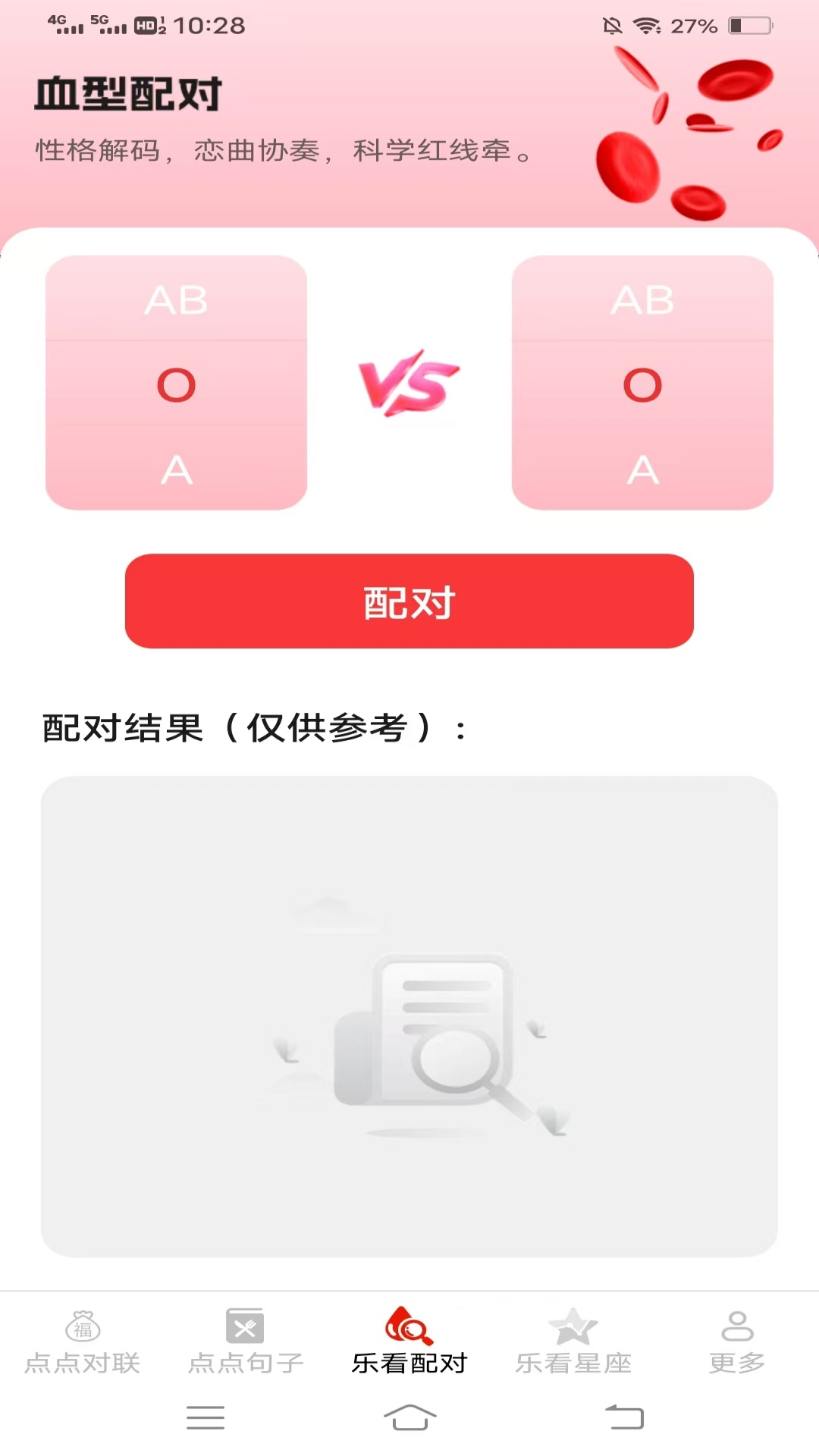819x1456 pixels.
Task: Select A in the left blood type picker
Action: pyautogui.click(x=176, y=469)
